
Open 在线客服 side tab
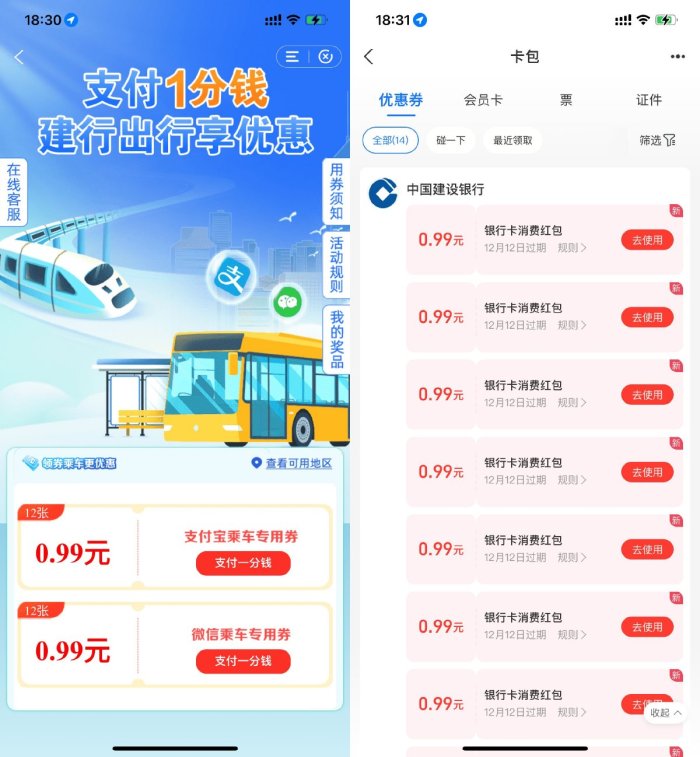pos(14,192)
